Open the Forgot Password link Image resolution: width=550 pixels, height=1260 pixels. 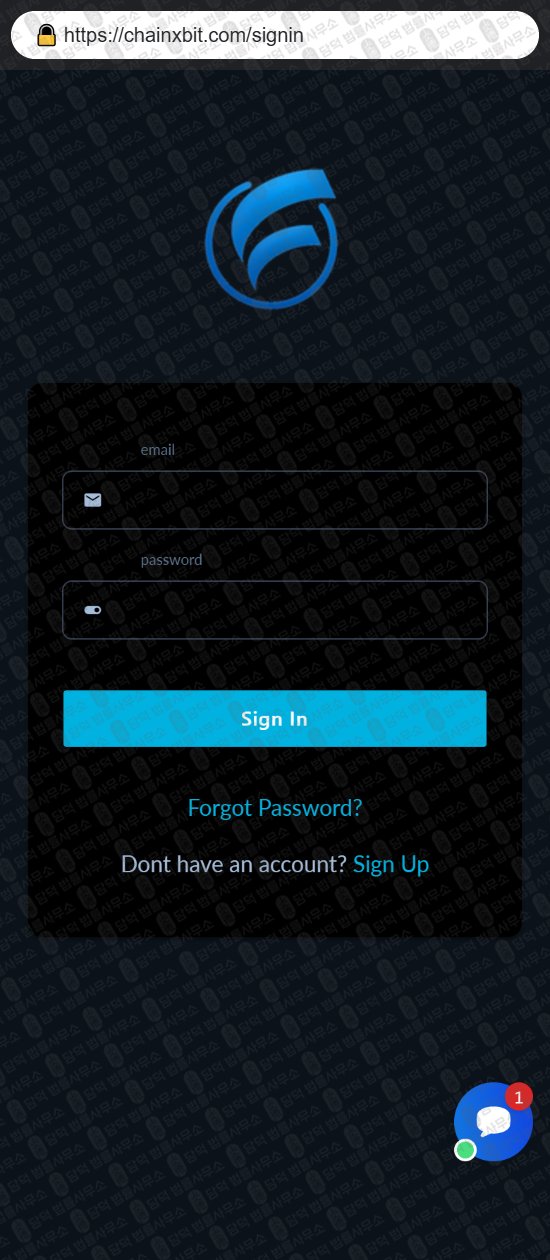[275, 808]
